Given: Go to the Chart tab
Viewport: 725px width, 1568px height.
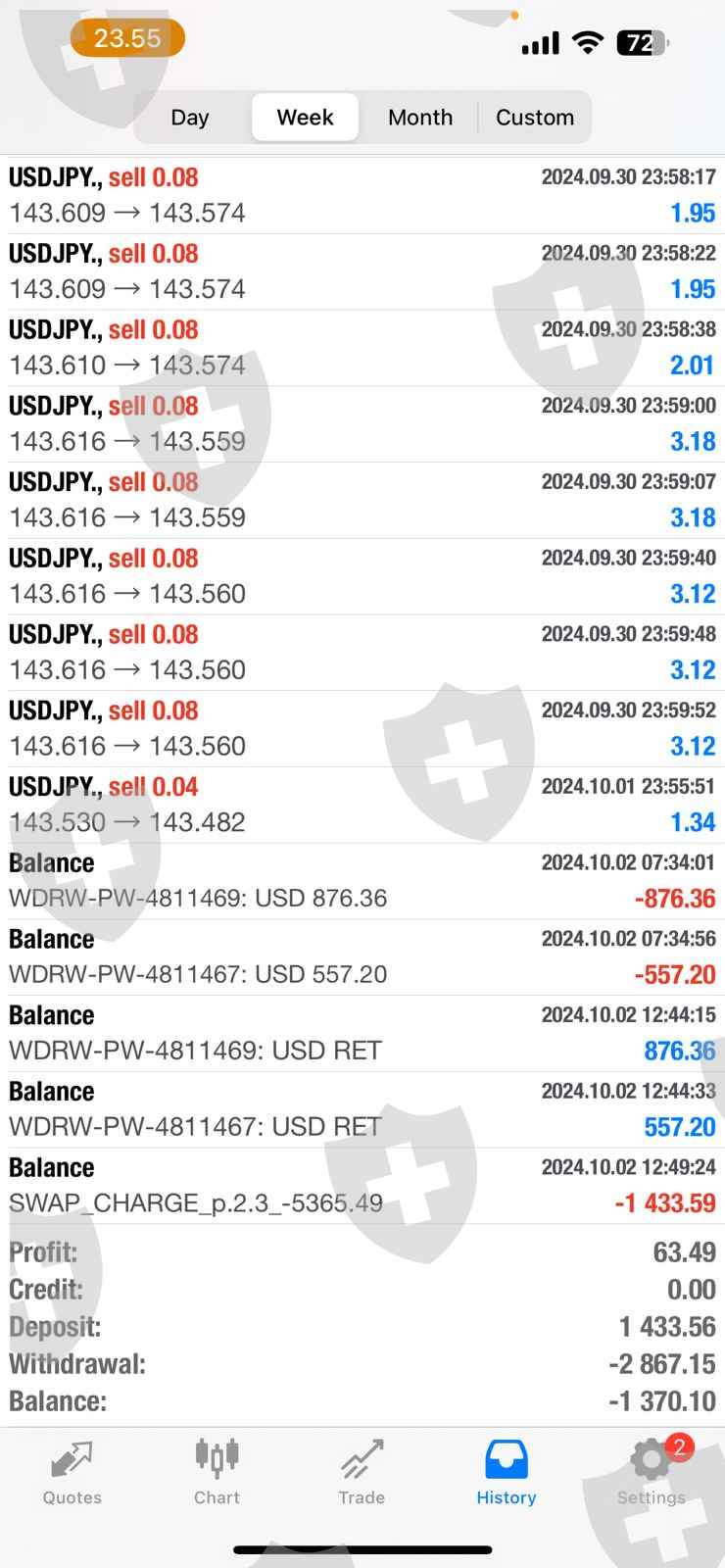Looking at the screenshot, I should (217, 1472).
